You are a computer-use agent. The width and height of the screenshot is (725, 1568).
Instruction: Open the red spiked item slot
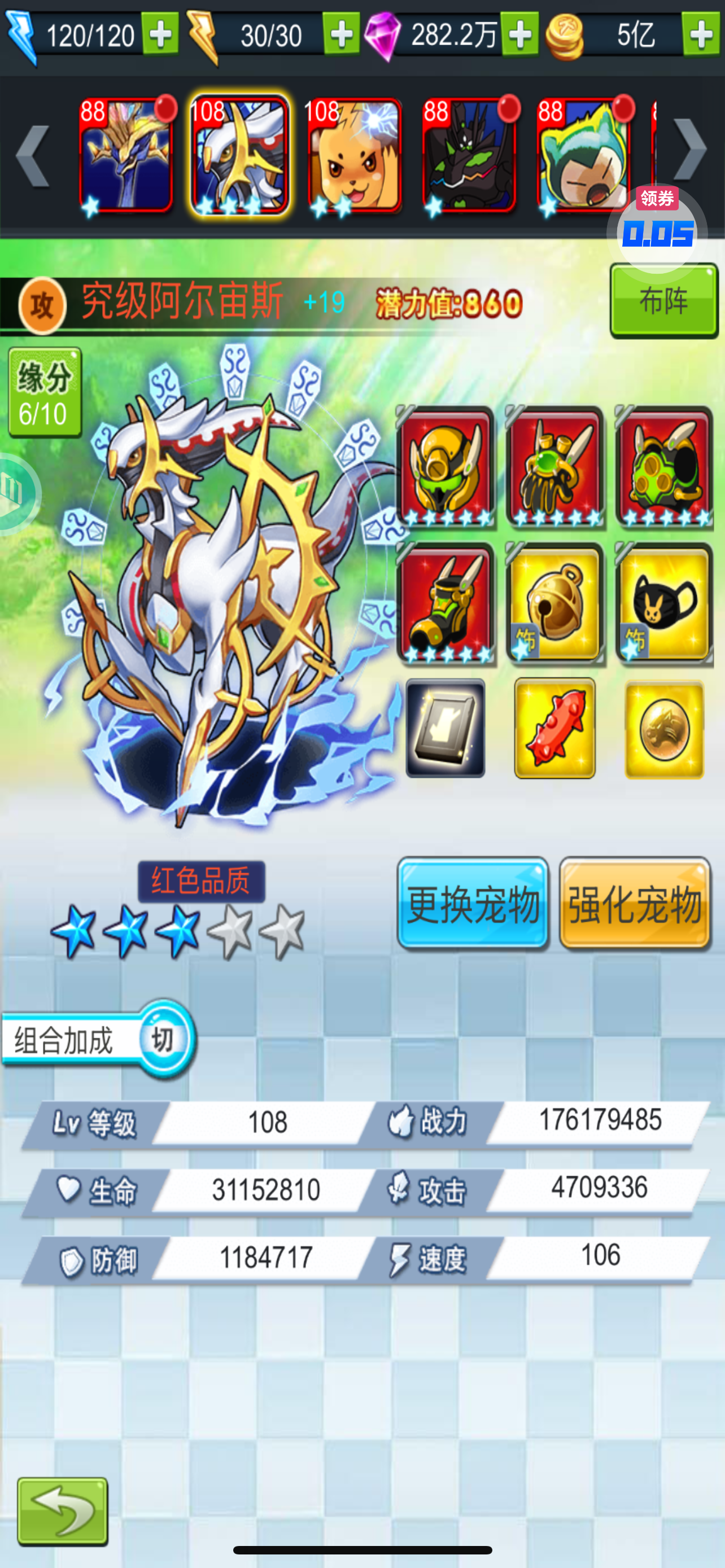[x=554, y=728]
